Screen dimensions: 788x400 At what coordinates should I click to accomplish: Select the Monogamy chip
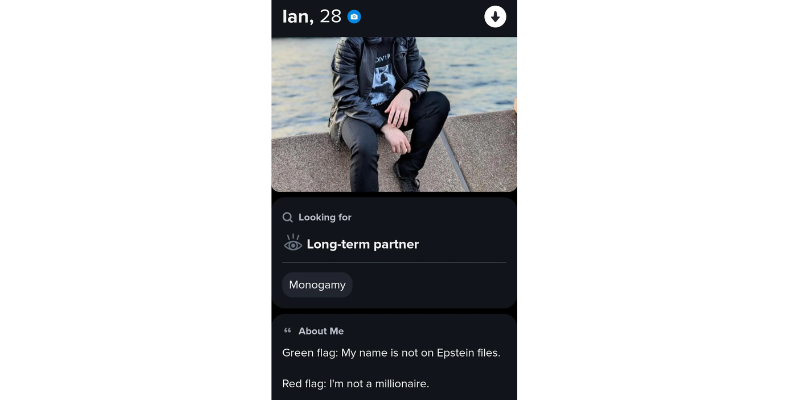pyautogui.click(x=317, y=285)
